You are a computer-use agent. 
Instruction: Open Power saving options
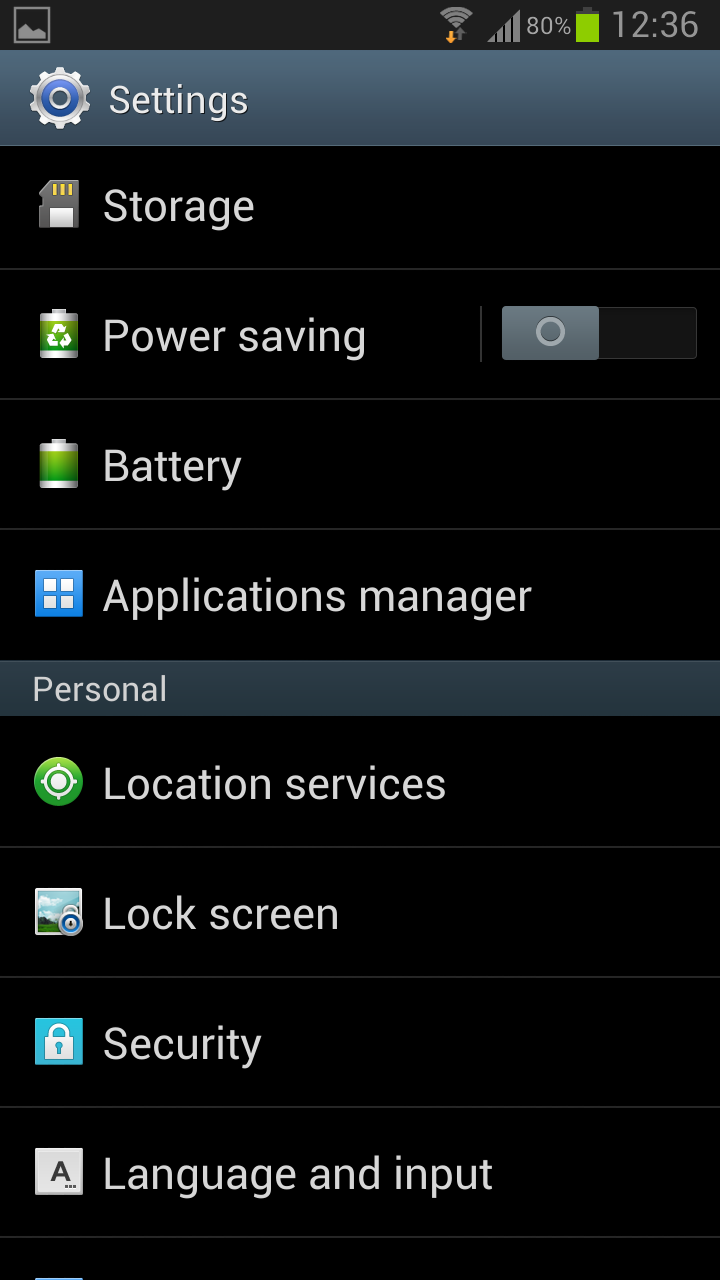point(235,336)
